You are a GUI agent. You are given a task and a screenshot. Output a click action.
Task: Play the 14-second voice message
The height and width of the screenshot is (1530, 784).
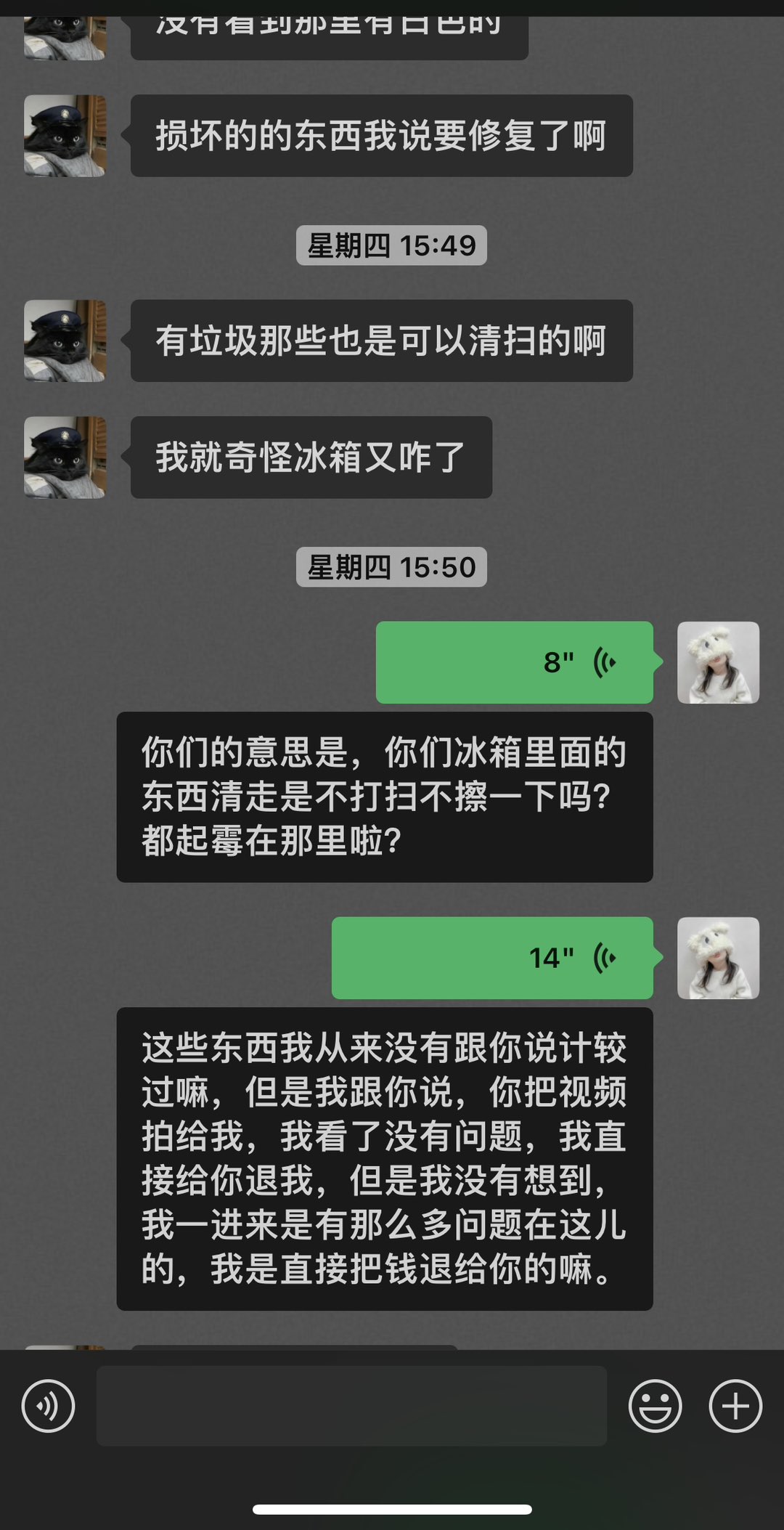pos(492,958)
